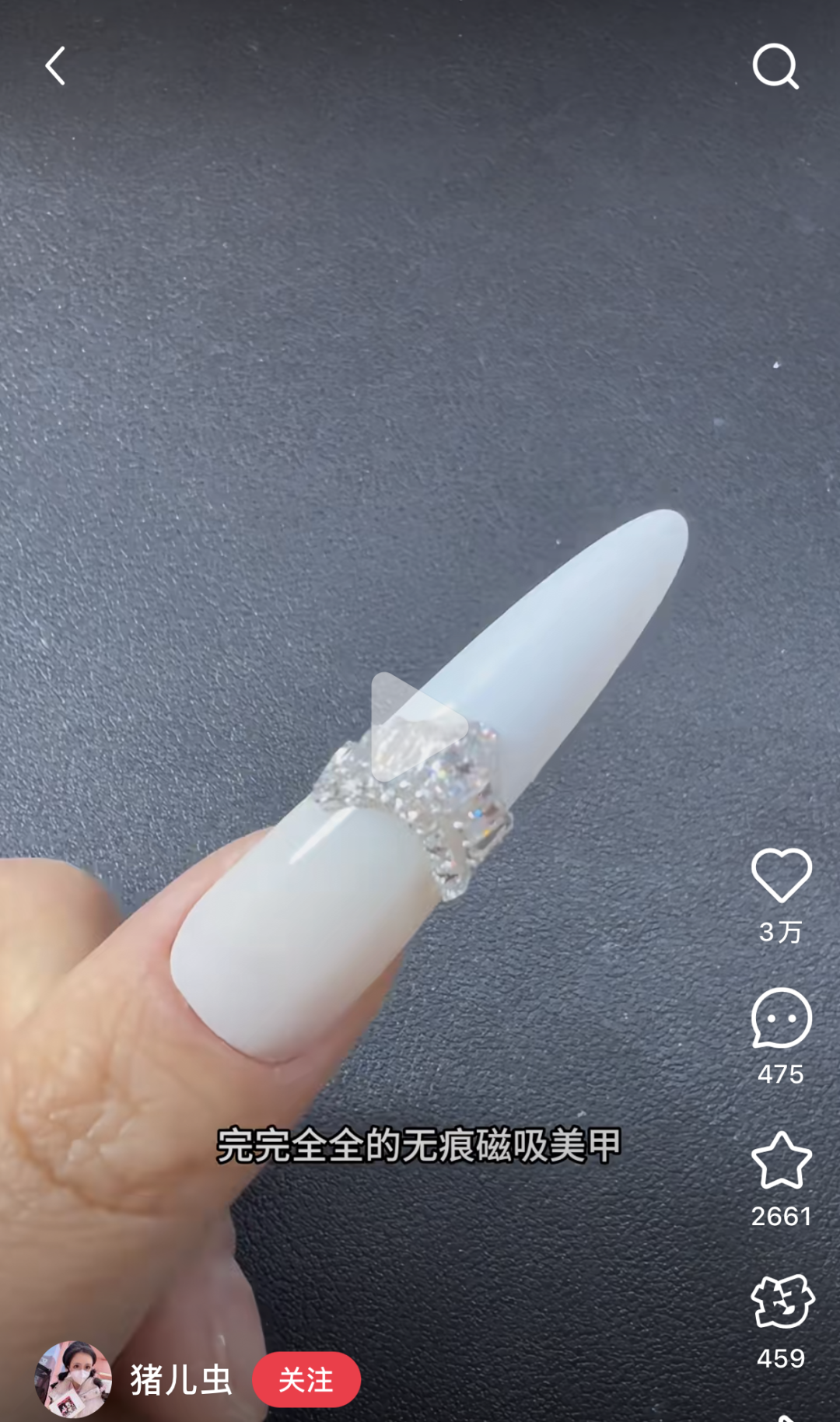Screen dimensions: 840x1422
Task: Open the search icon at top right
Action: click(775, 66)
